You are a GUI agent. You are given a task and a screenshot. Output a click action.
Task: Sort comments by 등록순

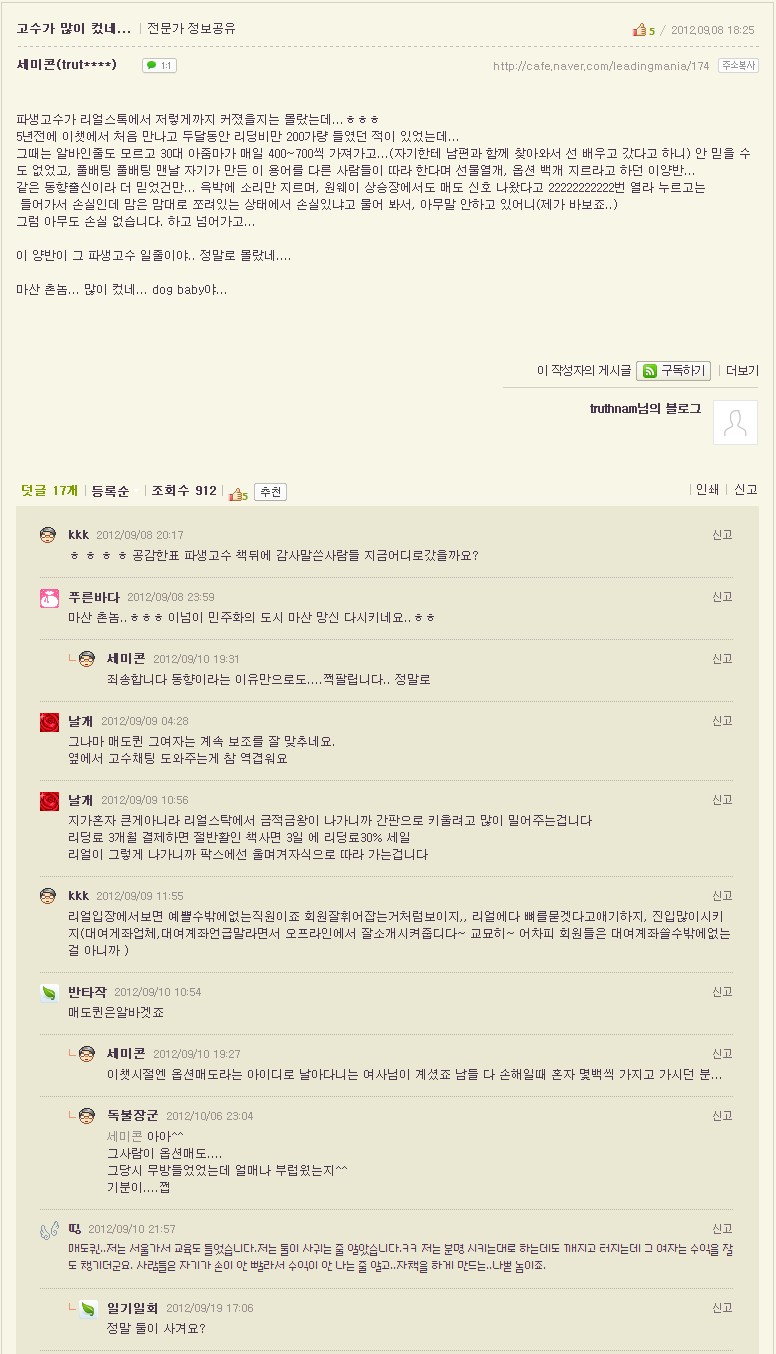click(x=110, y=491)
